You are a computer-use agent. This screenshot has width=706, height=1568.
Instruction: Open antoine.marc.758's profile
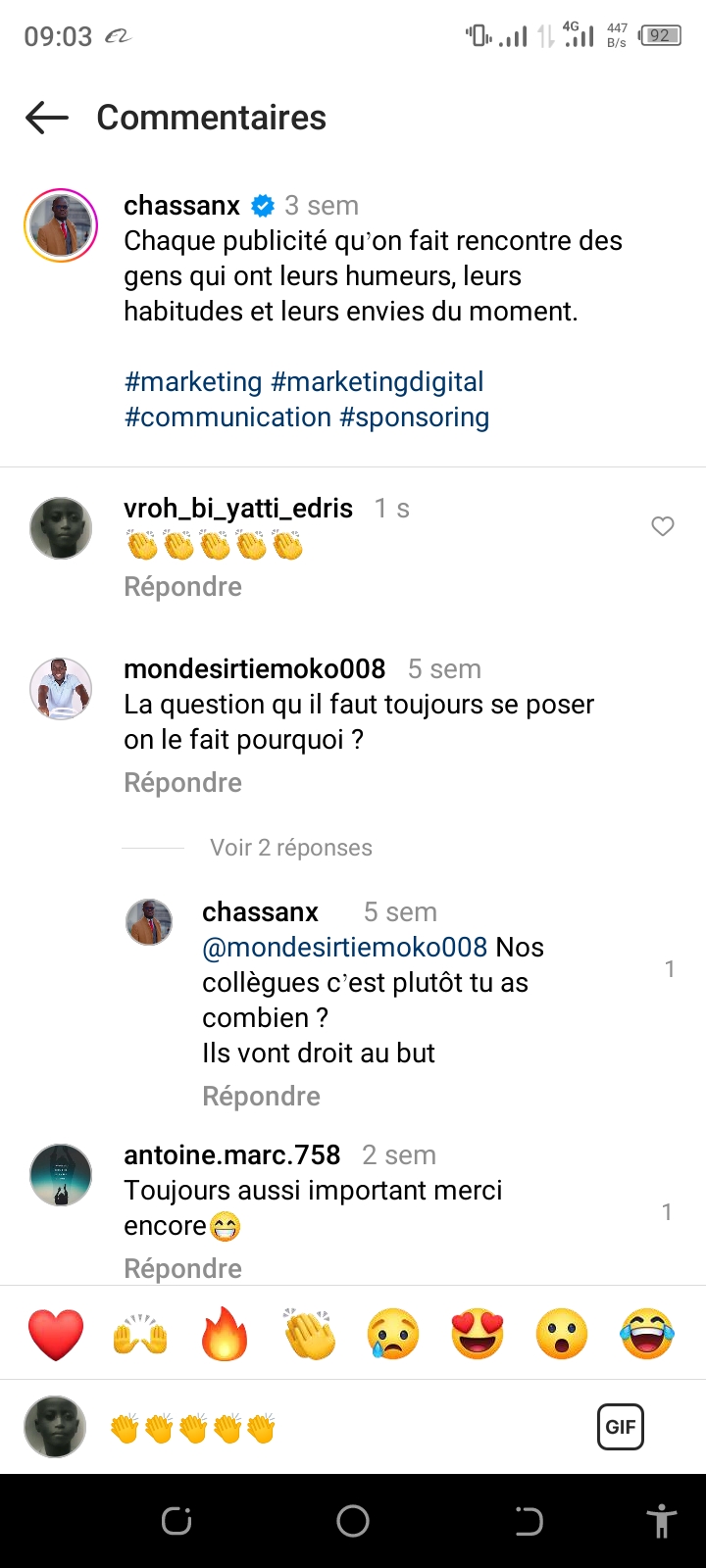(x=231, y=1155)
